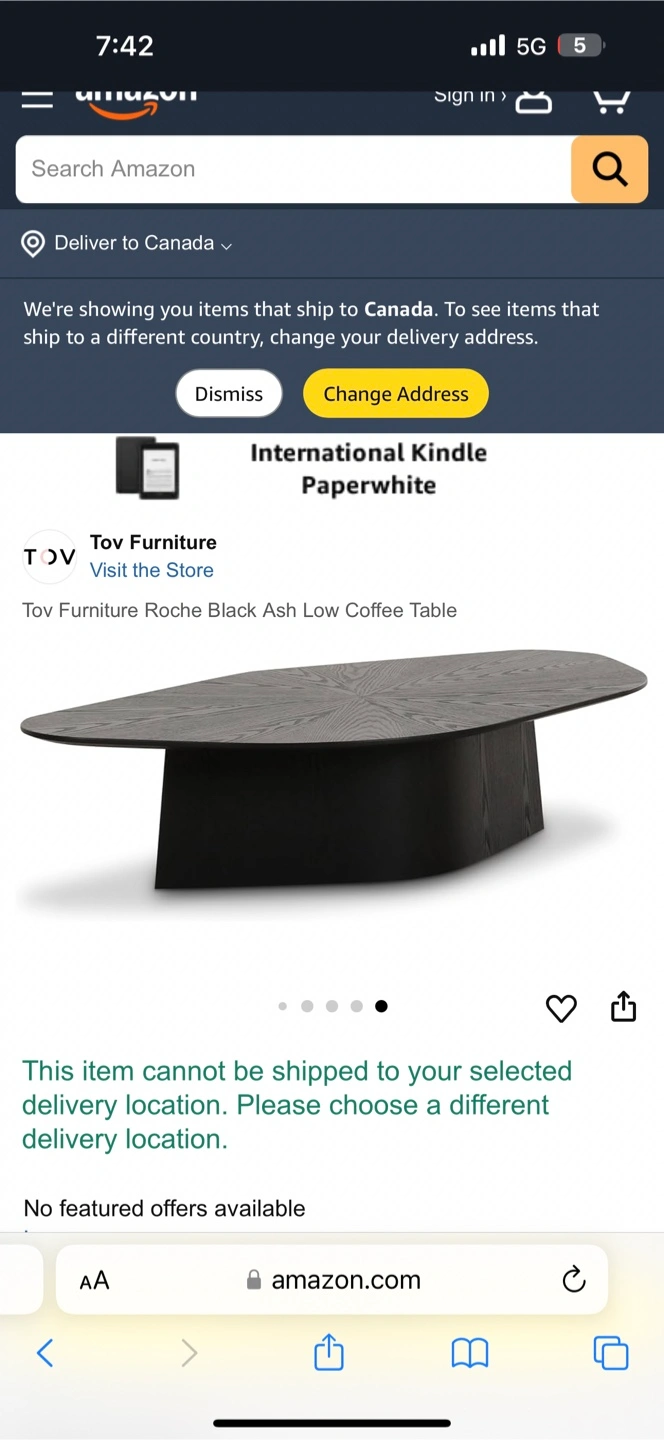Reload the amazon.com page
The image size is (664, 1440).
pos(573,1280)
